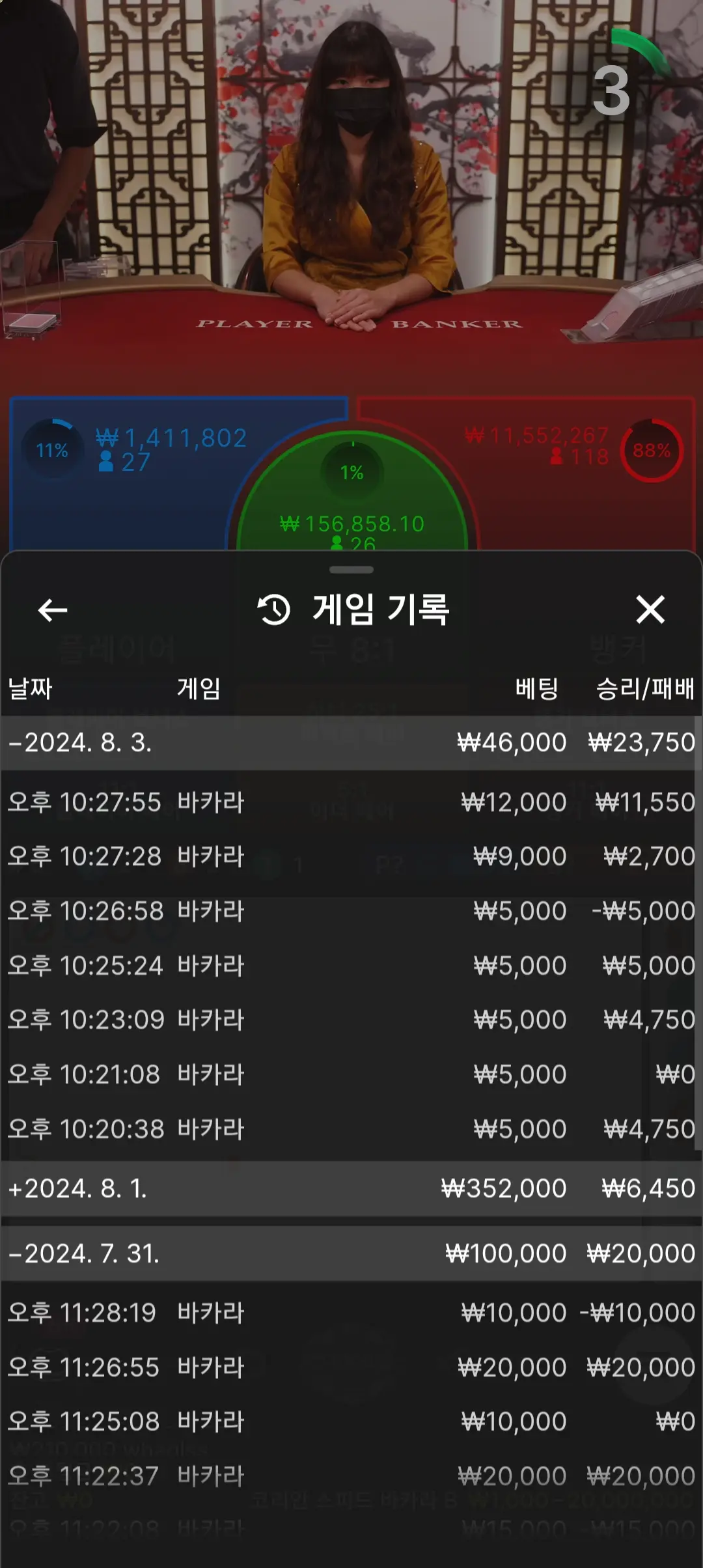Close the 게임 기록 game history panel

[650, 610]
